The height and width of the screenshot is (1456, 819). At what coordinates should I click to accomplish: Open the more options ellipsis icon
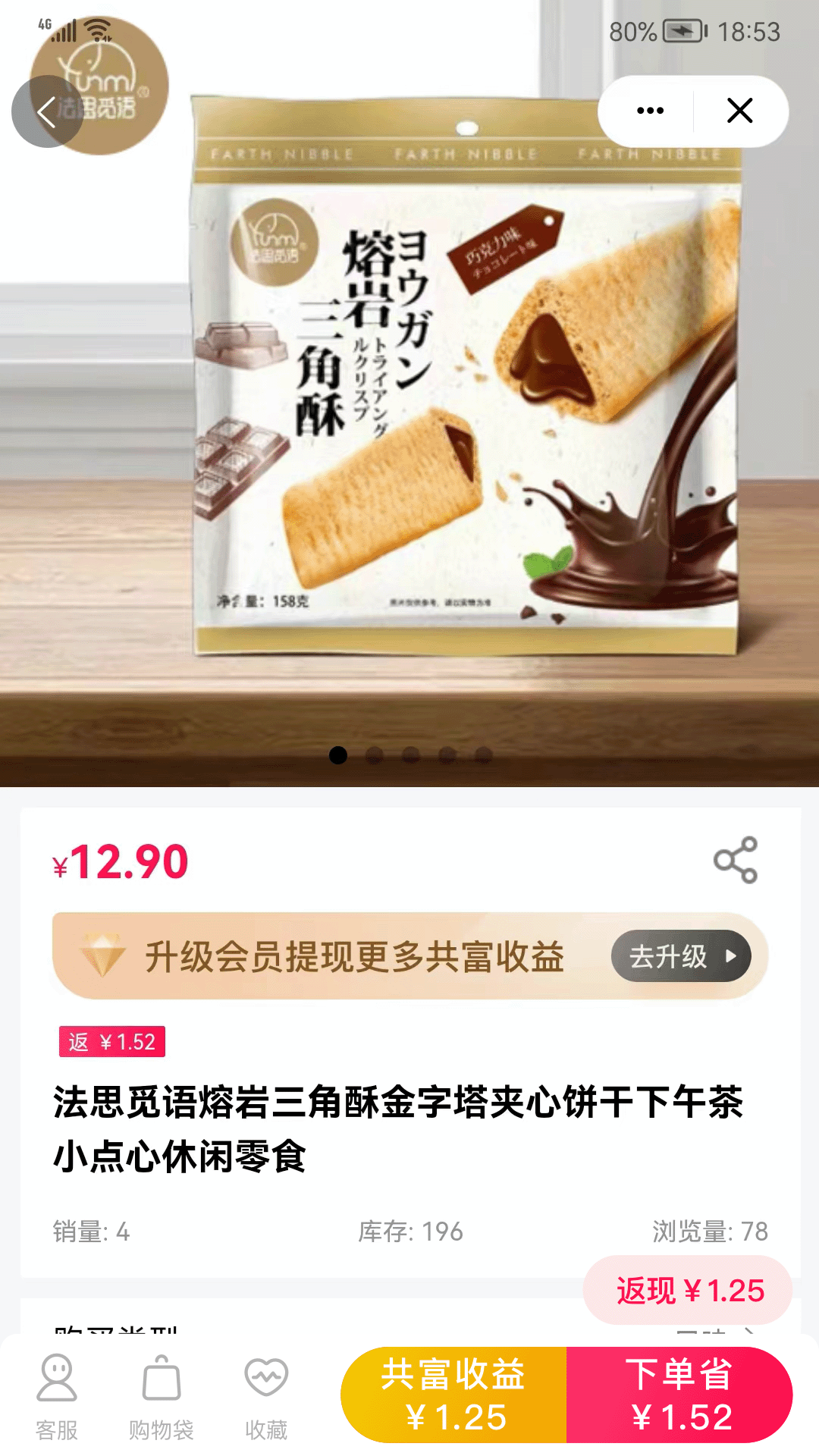pyautogui.click(x=648, y=111)
